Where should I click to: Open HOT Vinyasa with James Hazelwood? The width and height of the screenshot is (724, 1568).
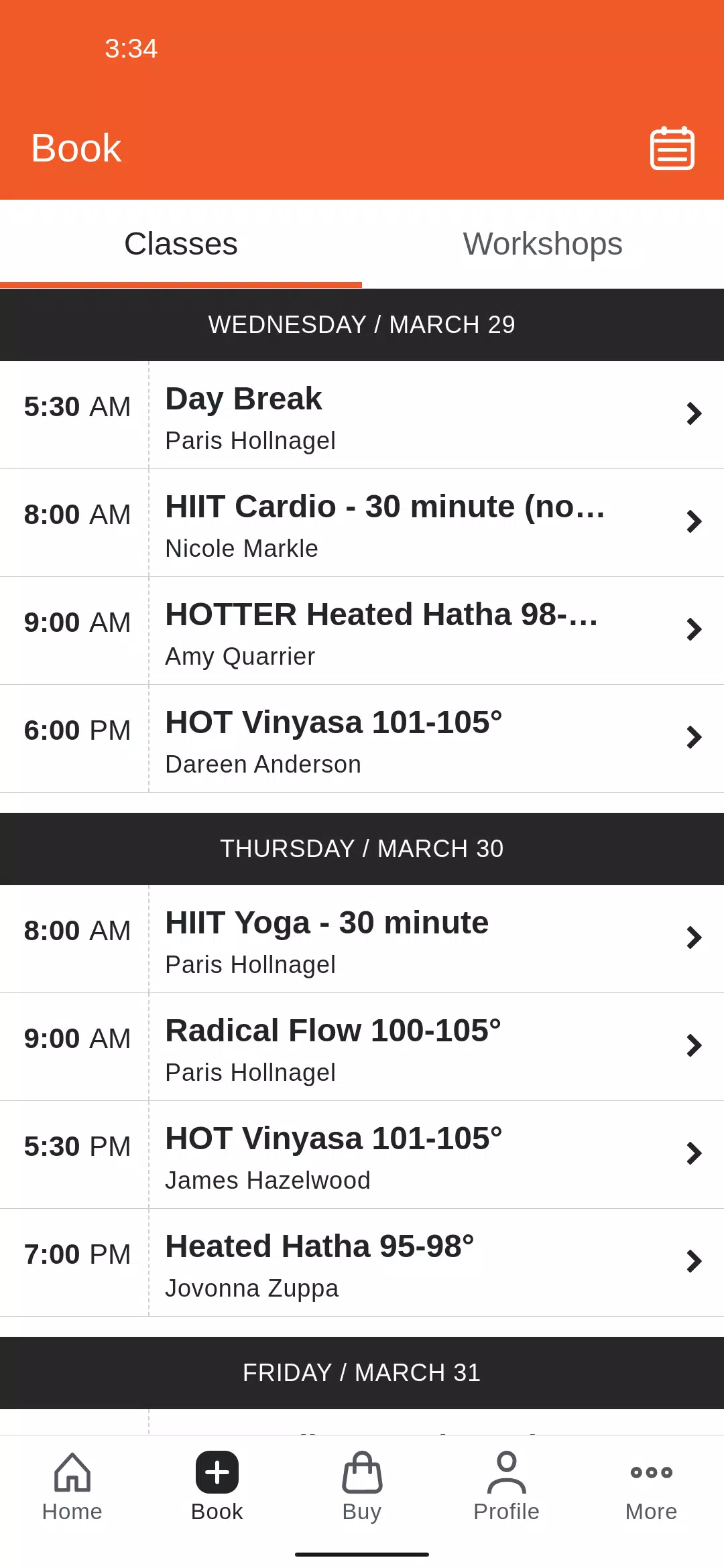coord(362,1155)
